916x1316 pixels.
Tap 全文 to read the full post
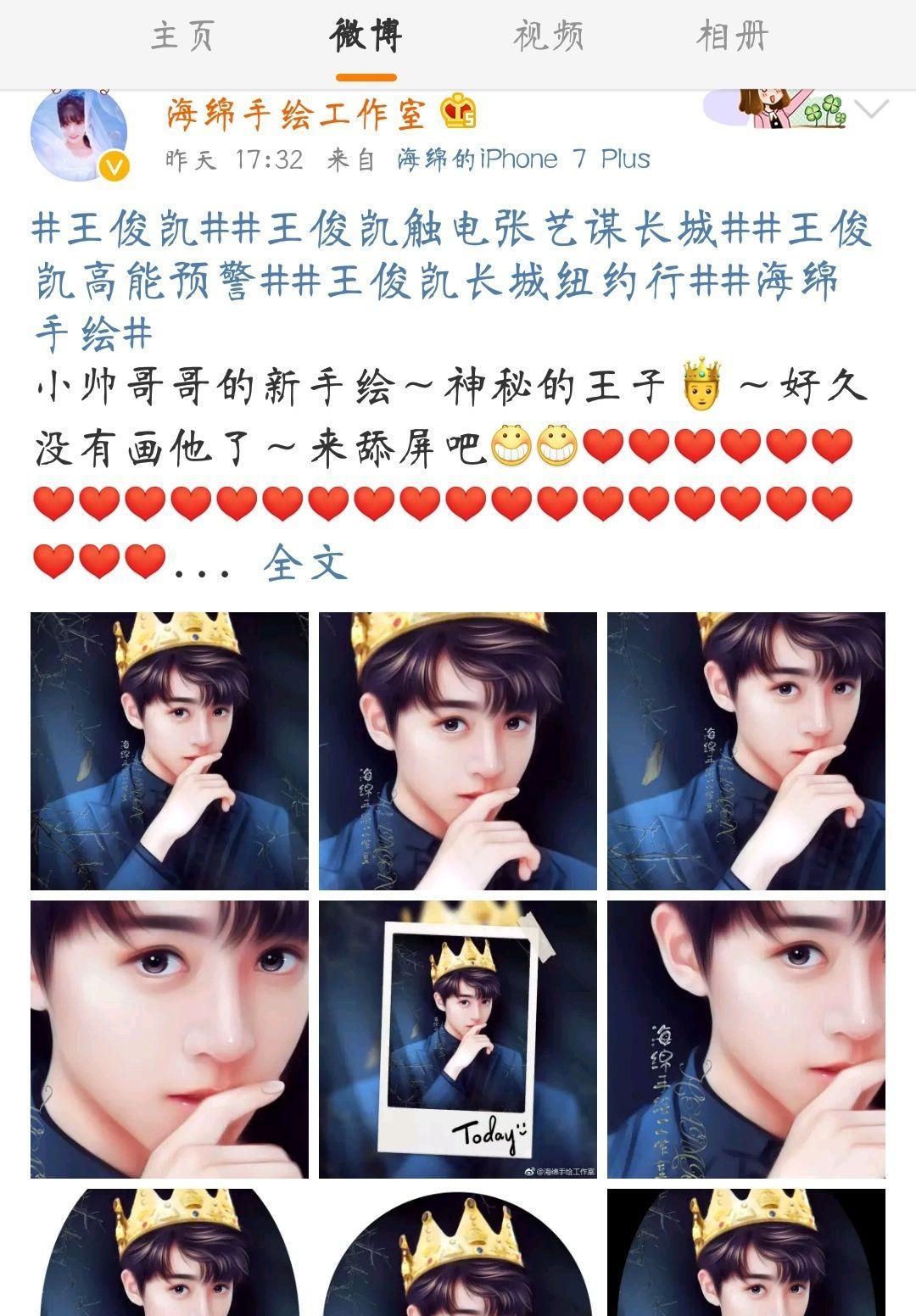pyautogui.click(x=305, y=561)
